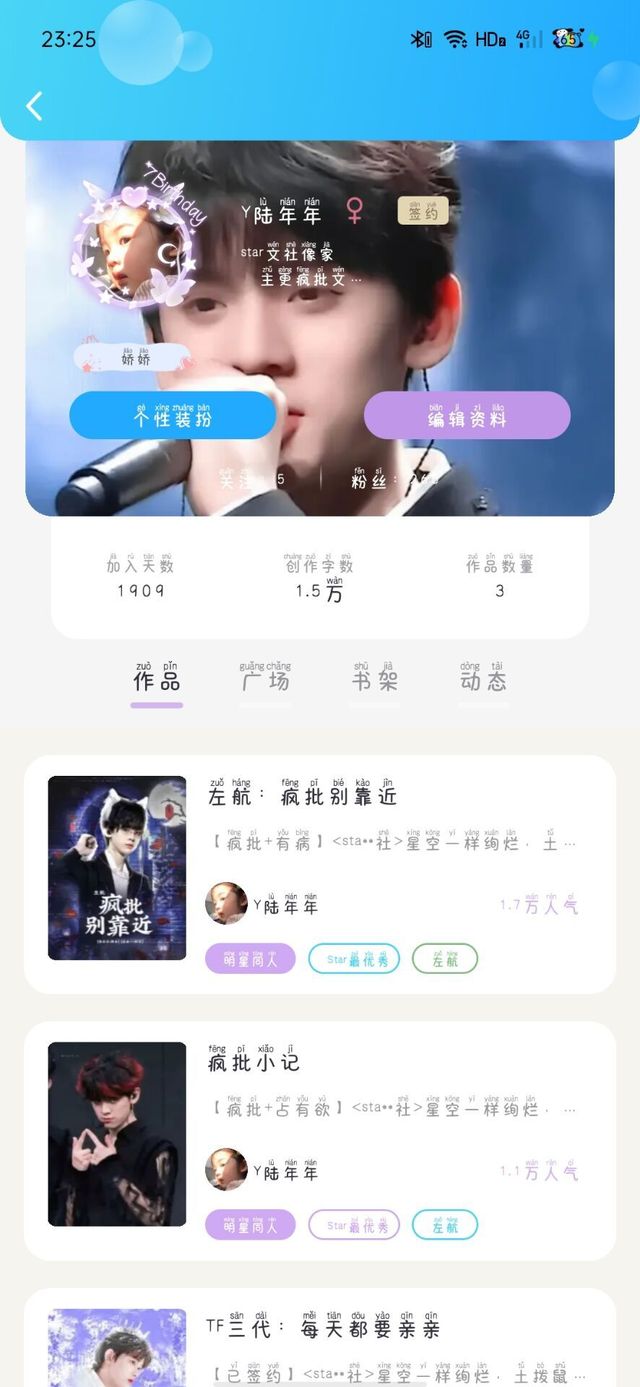Tap the 左航 tag under 疯批小记
The width and height of the screenshot is (640, 1387).
(x=445, y=1225)
